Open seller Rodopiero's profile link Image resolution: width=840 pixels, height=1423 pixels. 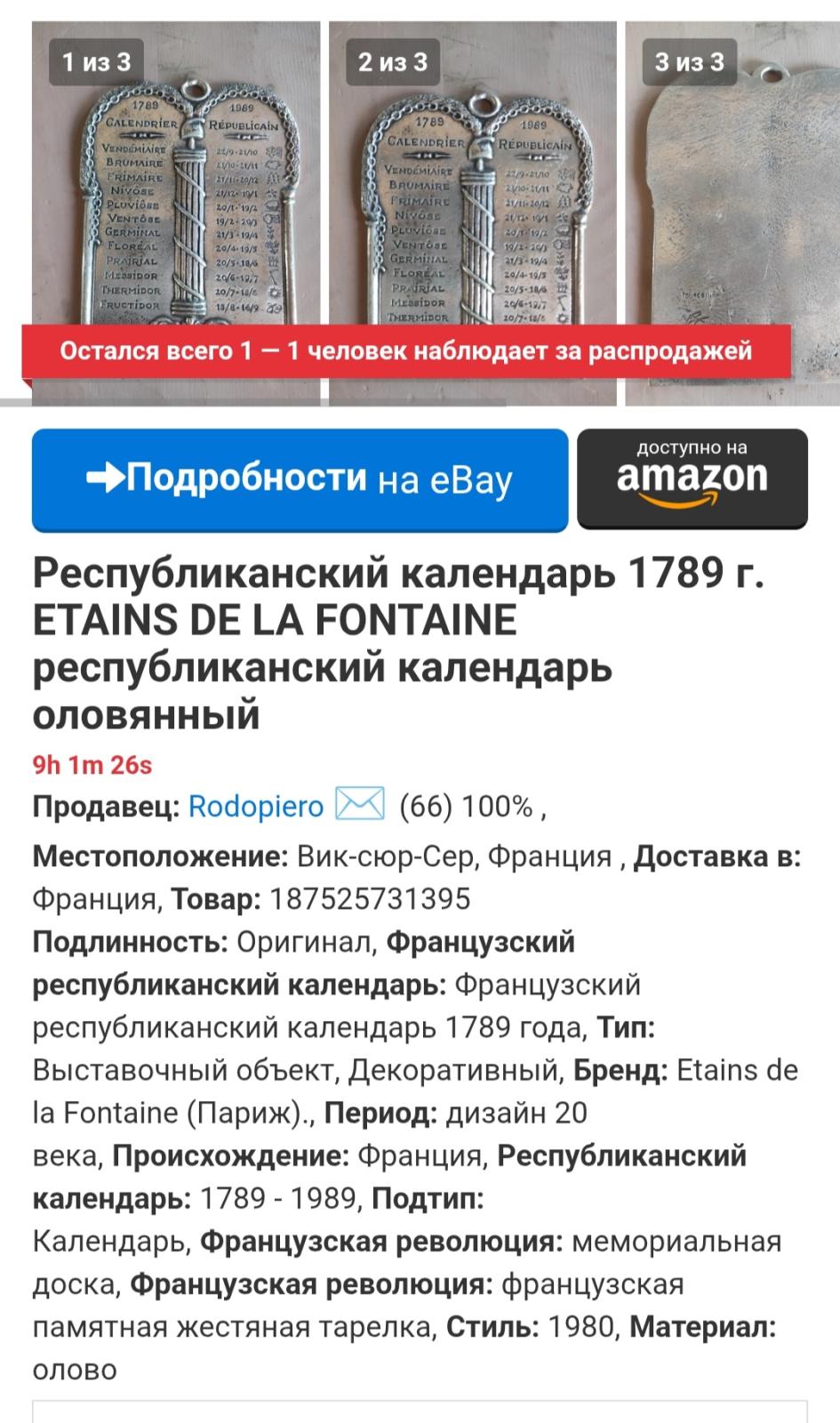[256, 807]
